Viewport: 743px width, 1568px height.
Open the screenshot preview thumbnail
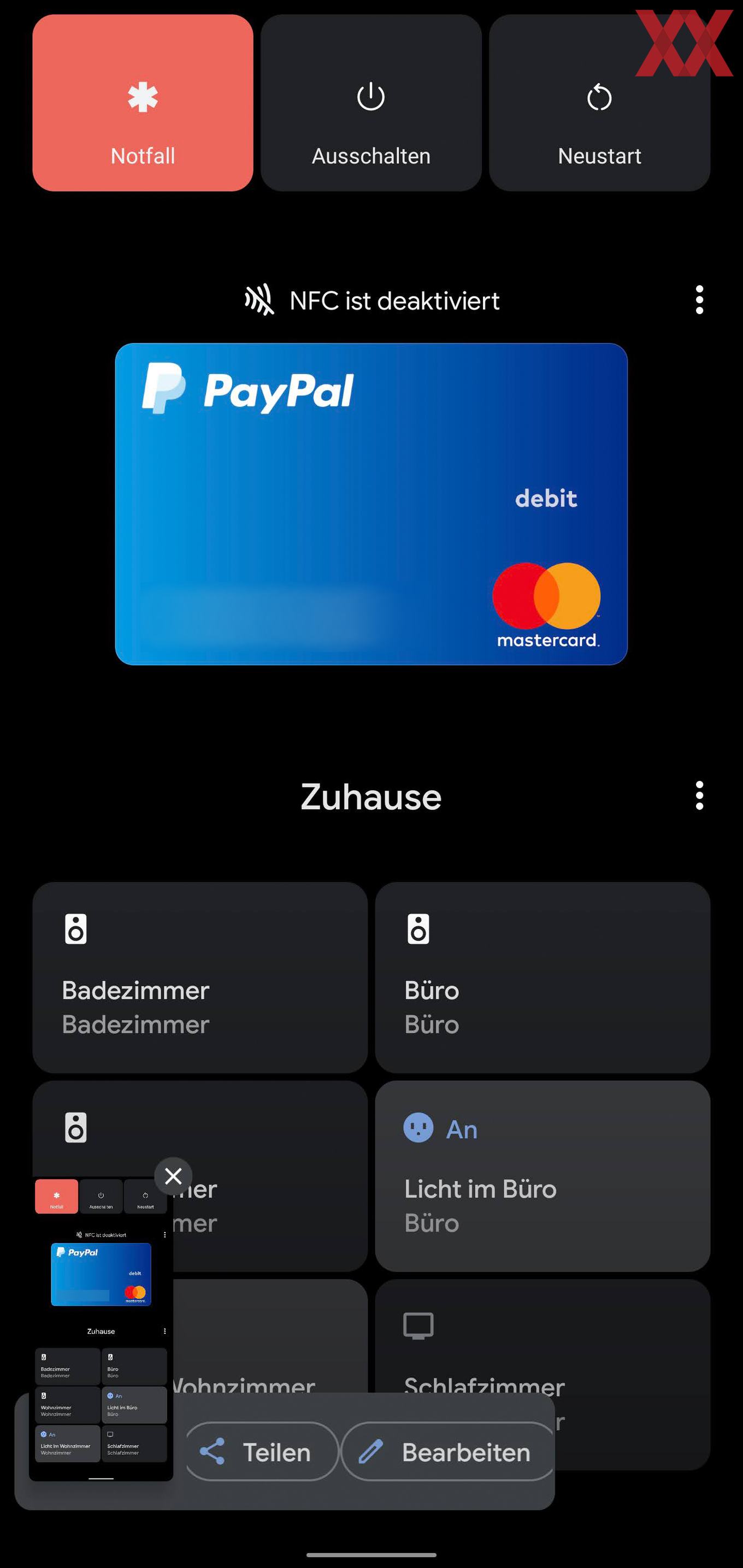101,1329
